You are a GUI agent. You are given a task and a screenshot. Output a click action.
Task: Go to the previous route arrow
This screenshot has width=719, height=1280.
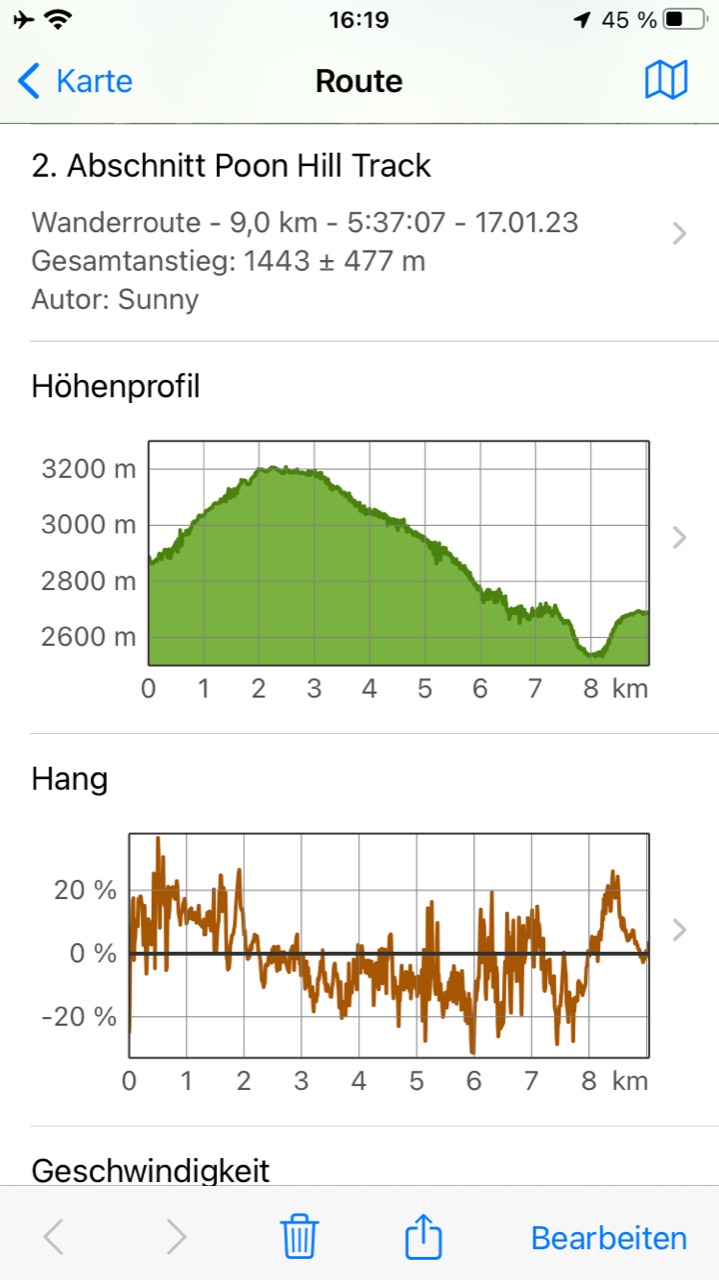pyautogui.click(x=54, y=1238)
